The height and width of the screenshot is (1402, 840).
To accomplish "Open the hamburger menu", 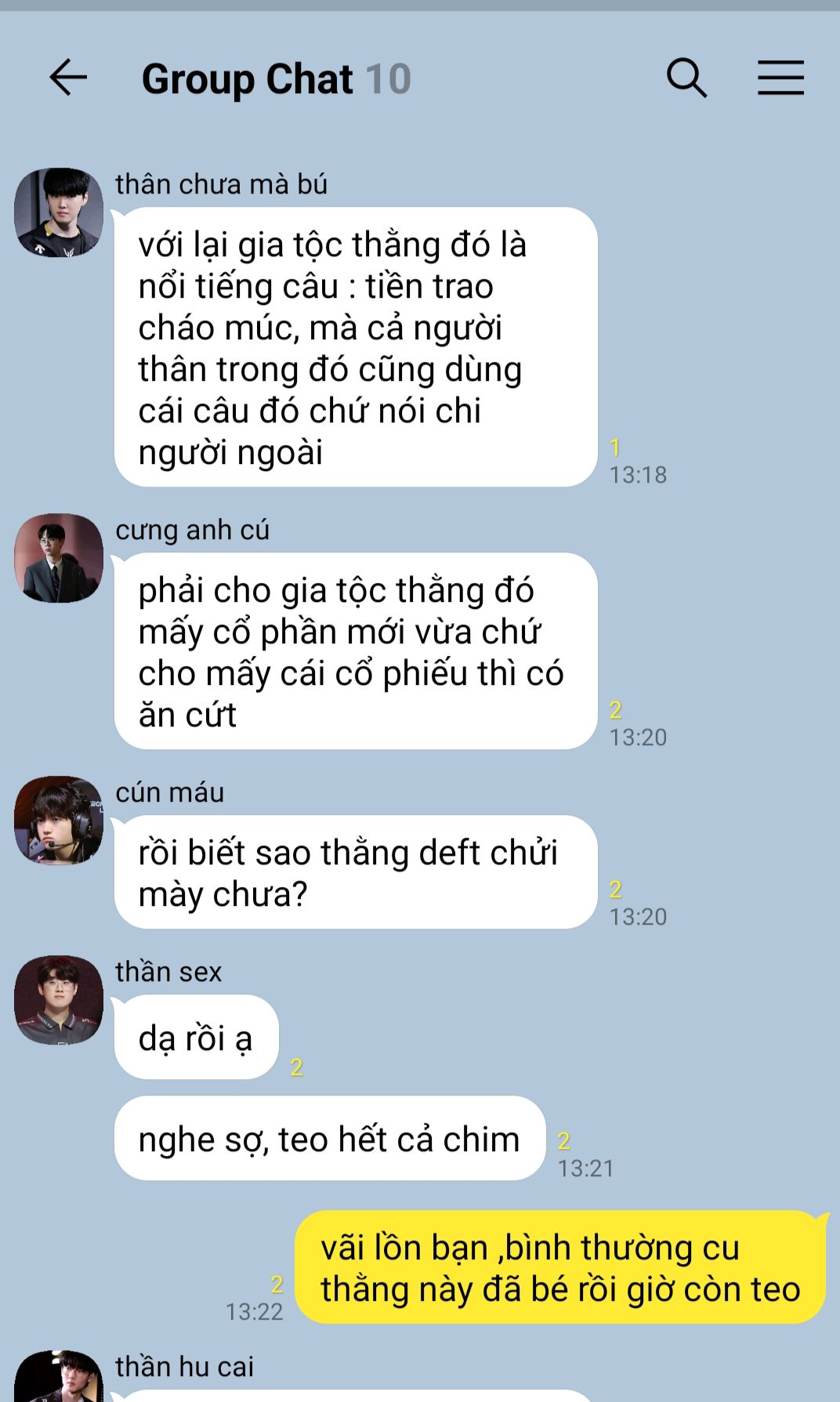I will pyautogui.click(x=780, y=78).
